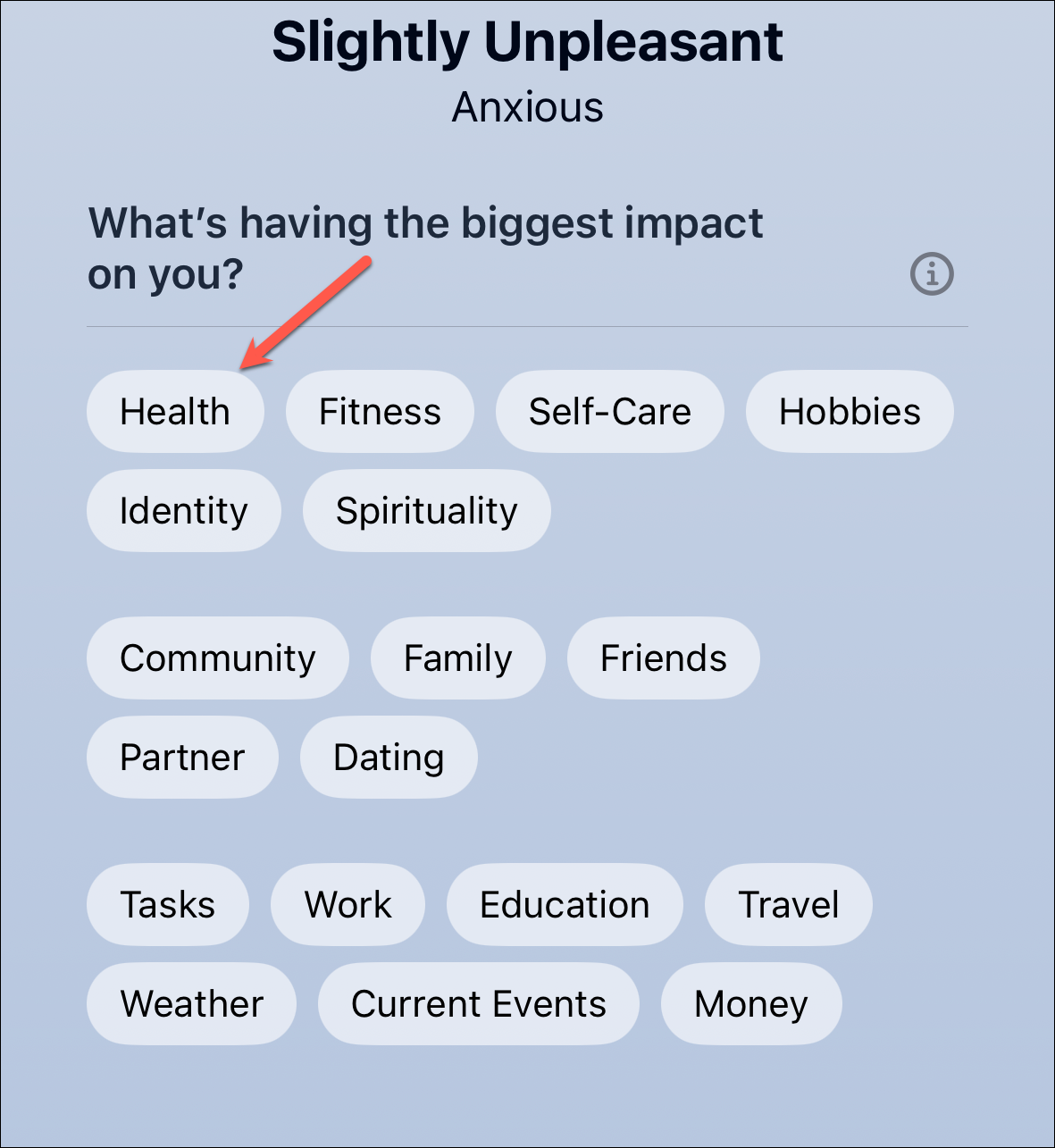
Task: Tap the Tasks chip
Action: tap(167, 905)
